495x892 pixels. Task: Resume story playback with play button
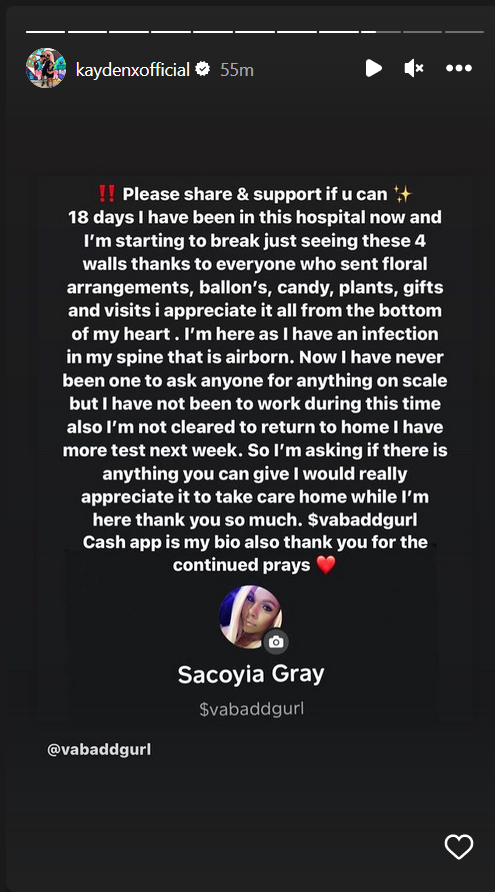[x=373, y=68]
